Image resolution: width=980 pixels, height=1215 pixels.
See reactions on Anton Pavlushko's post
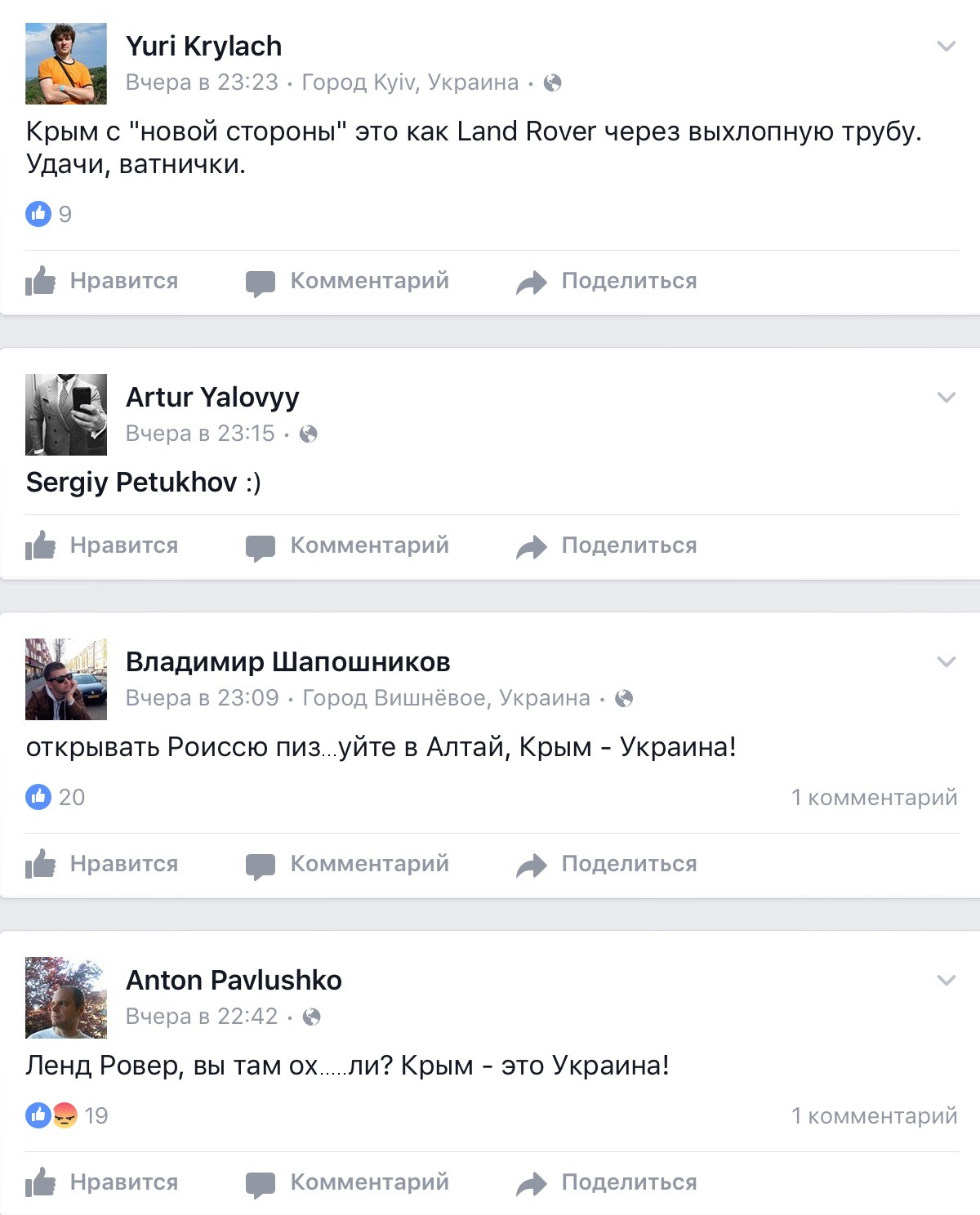coord(67,1115)
